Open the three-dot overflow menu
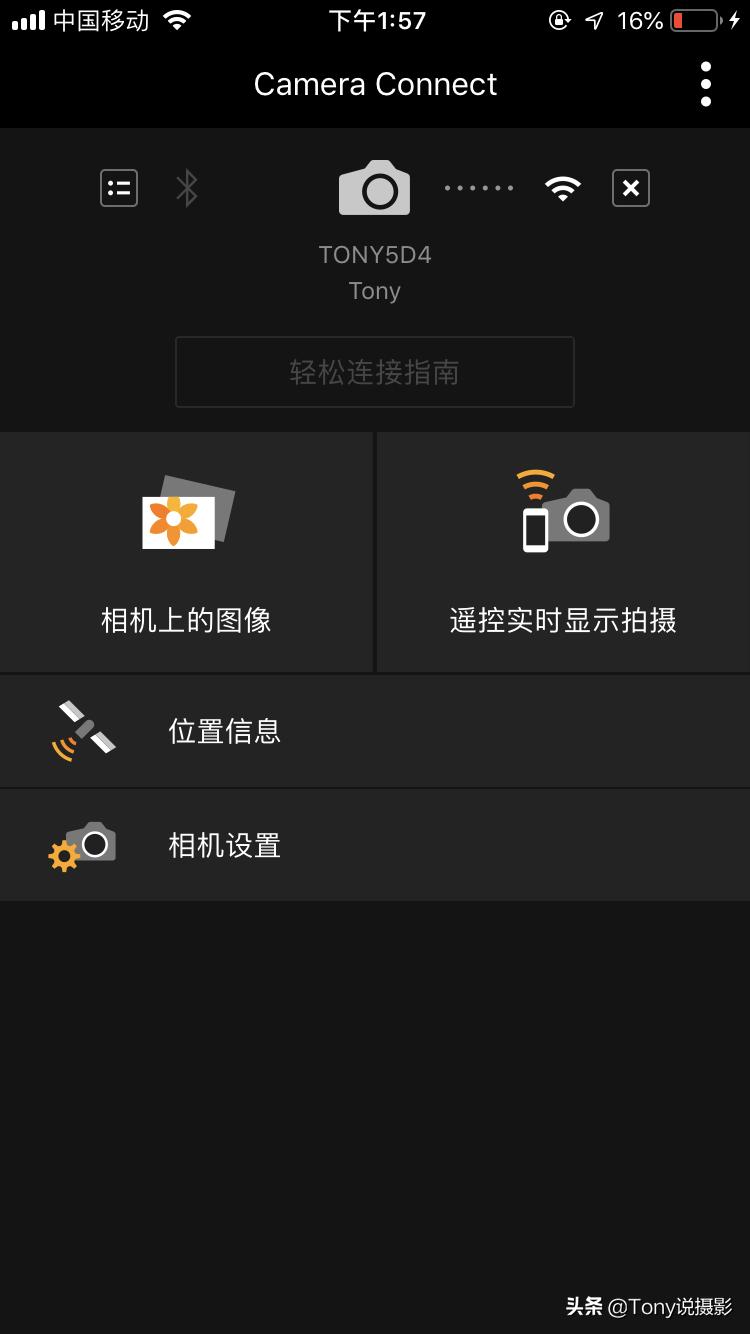The width and height of the screenshot is (750, 1334). [706, 84]
